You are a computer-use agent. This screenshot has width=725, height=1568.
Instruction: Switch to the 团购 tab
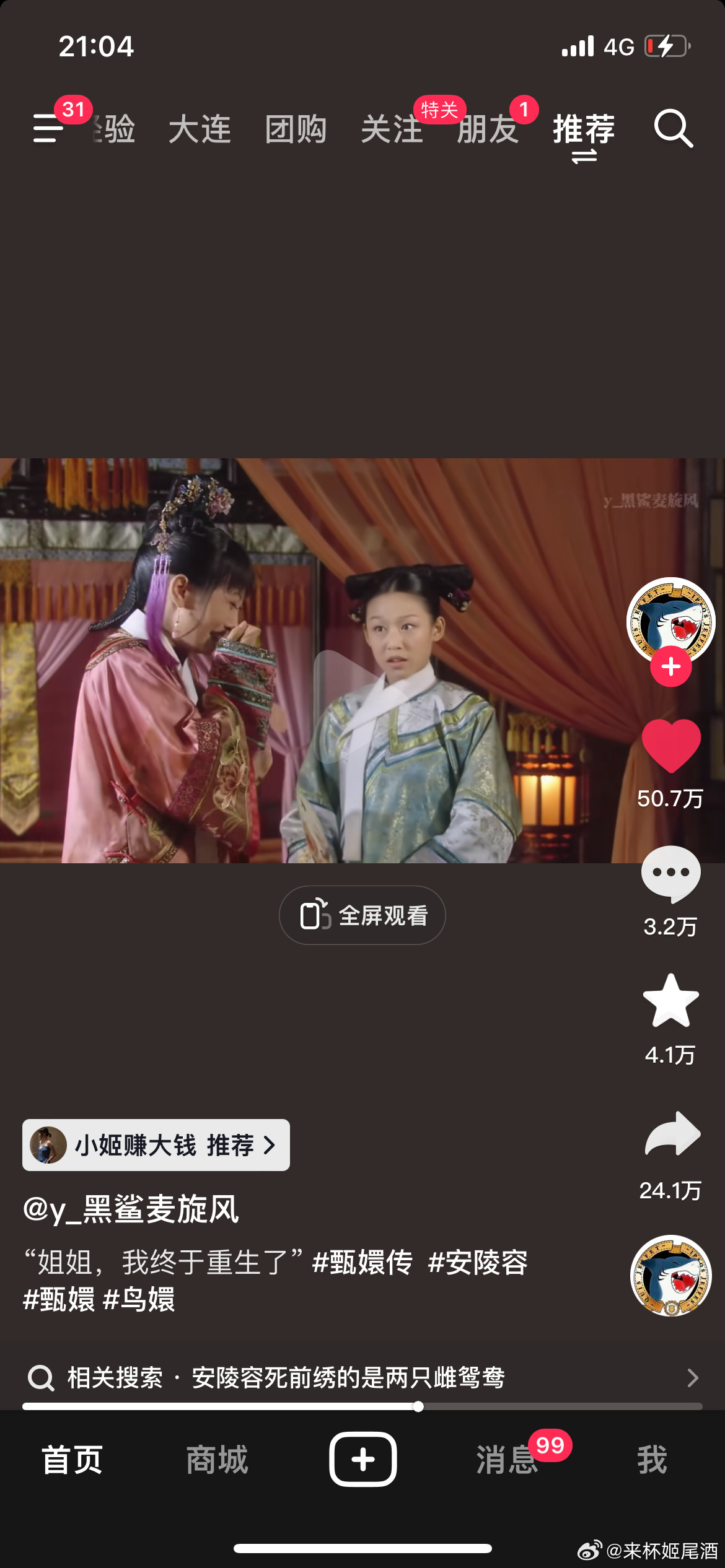click(x=296, y=129)
